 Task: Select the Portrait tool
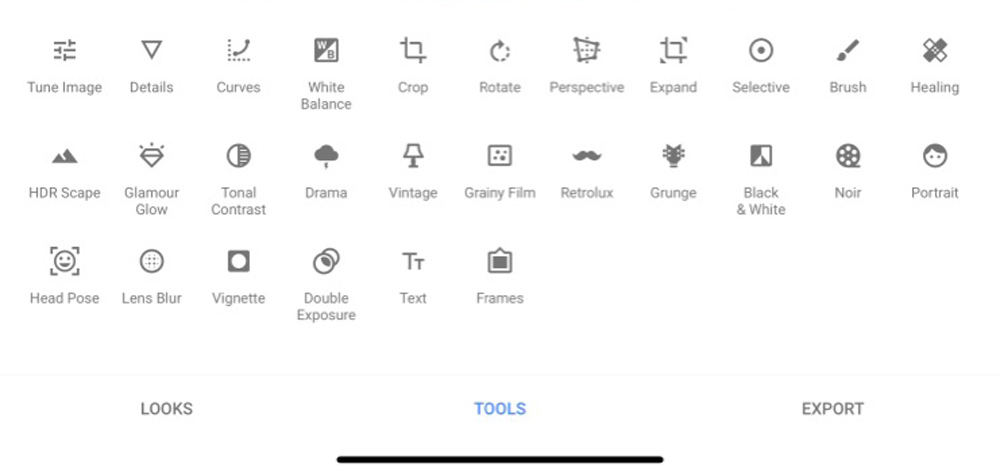(x=935, y=157)
